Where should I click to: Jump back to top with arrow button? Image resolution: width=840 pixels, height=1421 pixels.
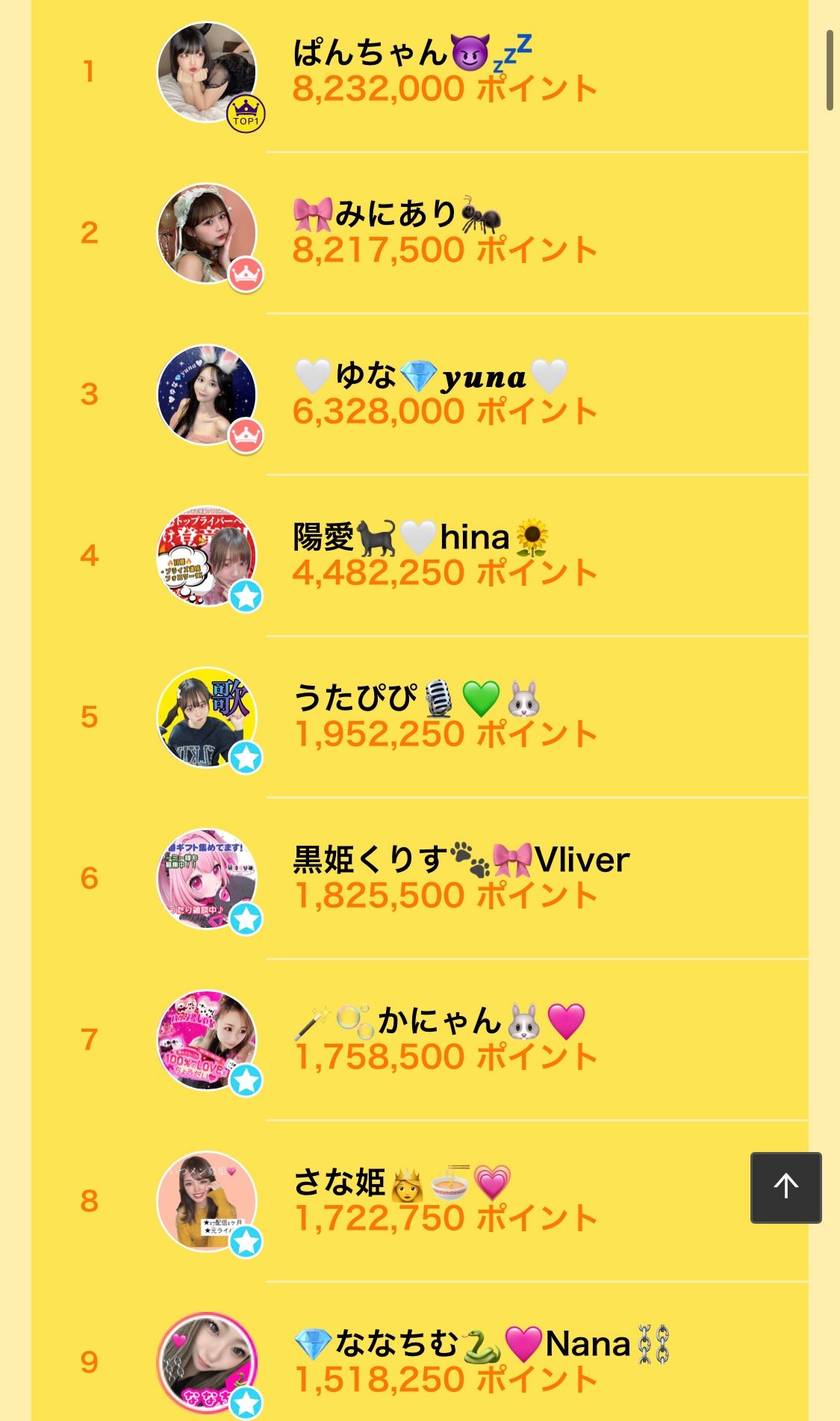(785, 1186)
